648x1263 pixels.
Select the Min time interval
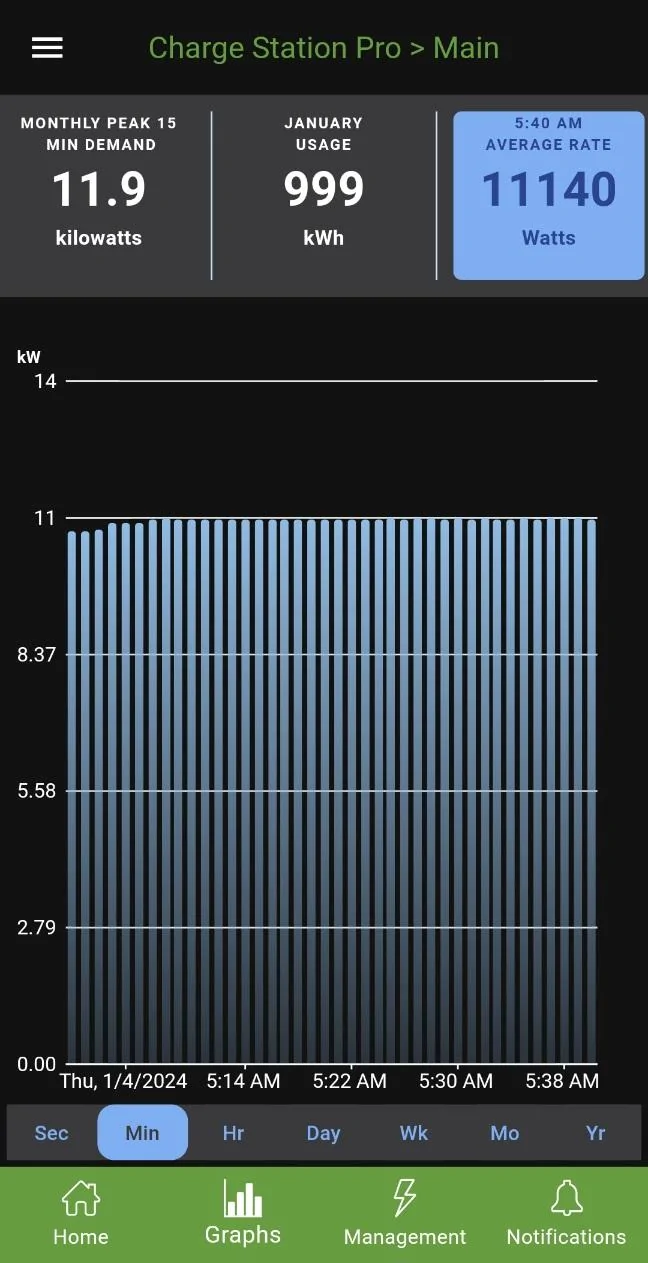point(142,1133)
